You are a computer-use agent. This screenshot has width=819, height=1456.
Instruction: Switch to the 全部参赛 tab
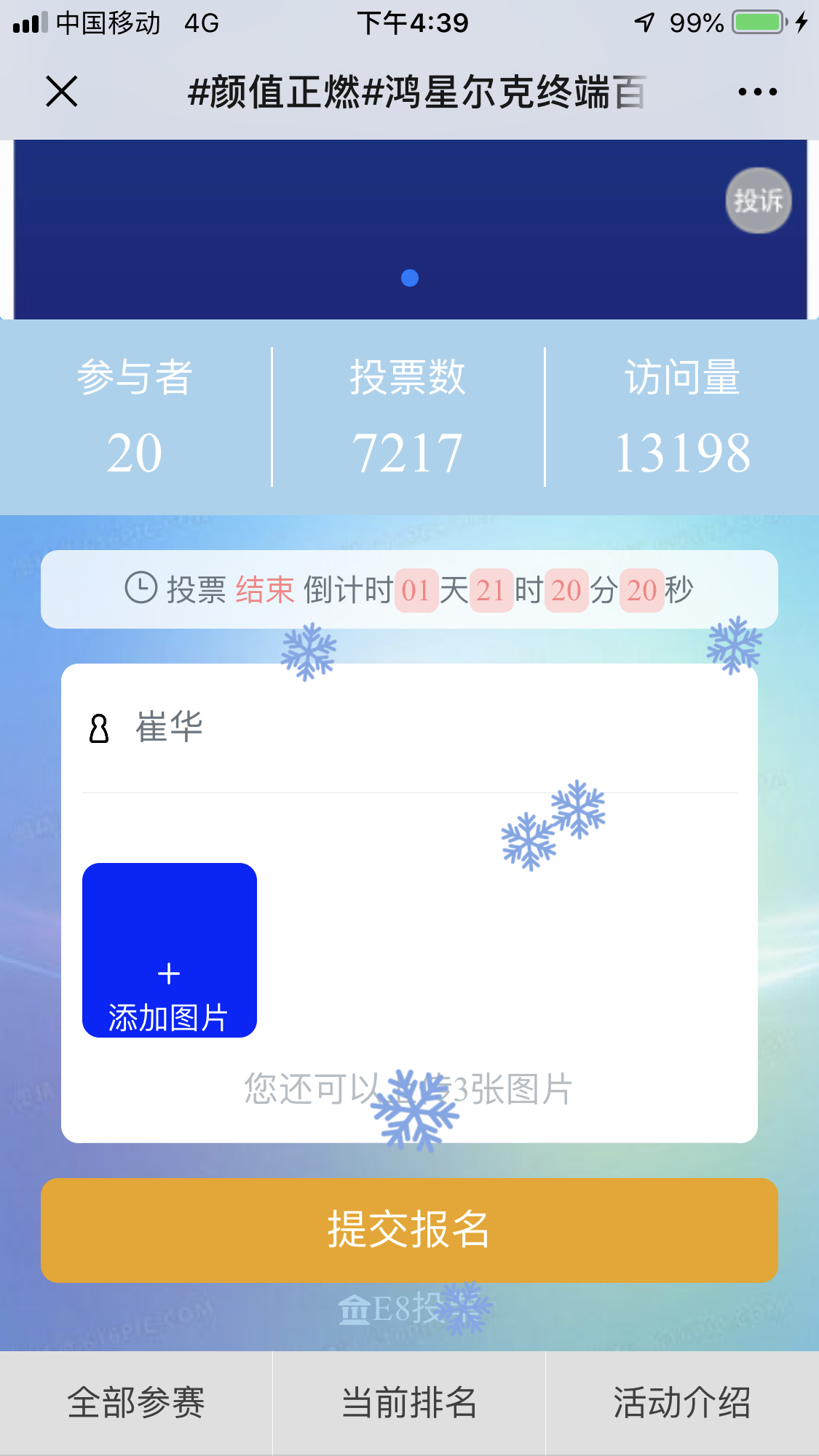click(136, 1403)
